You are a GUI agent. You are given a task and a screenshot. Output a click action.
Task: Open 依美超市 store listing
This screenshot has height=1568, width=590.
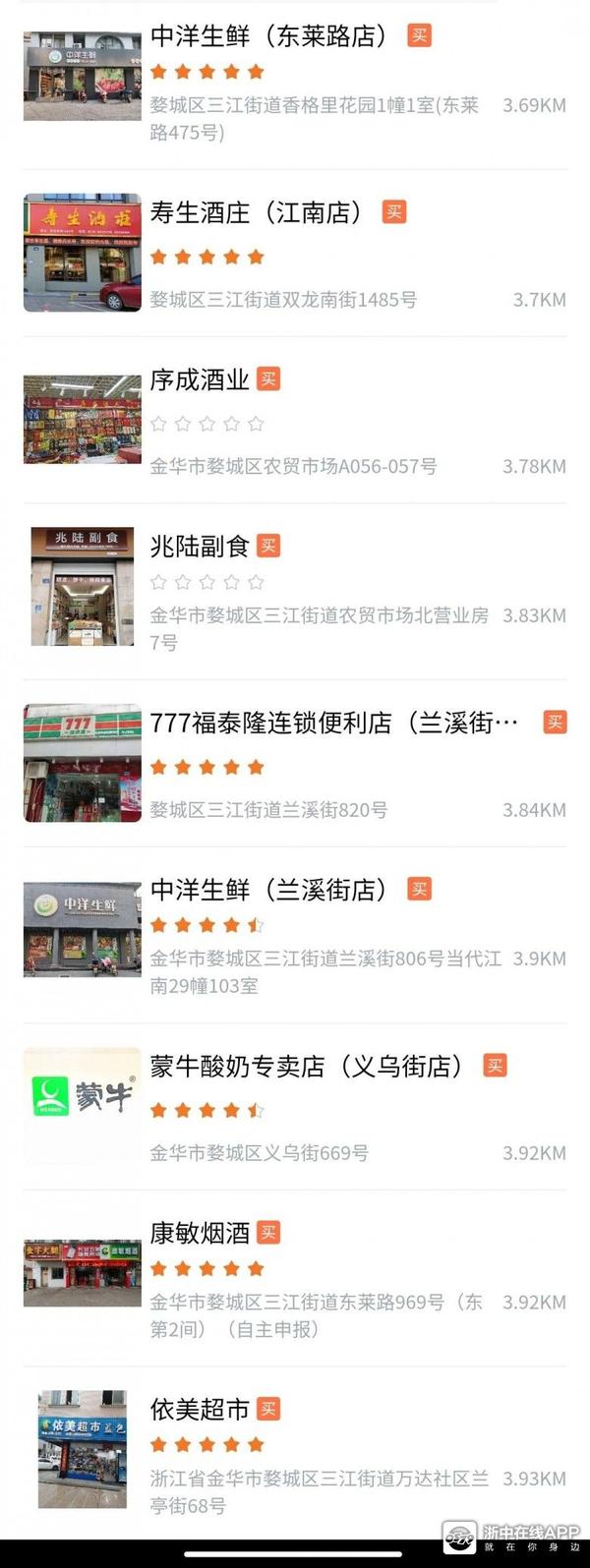coord(200,1410)
